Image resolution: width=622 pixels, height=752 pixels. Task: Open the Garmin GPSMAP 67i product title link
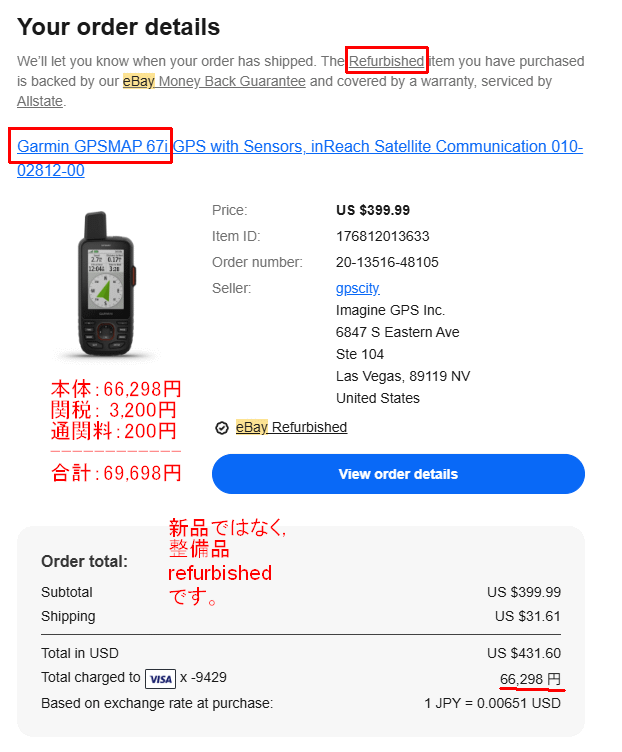point(300,147)
